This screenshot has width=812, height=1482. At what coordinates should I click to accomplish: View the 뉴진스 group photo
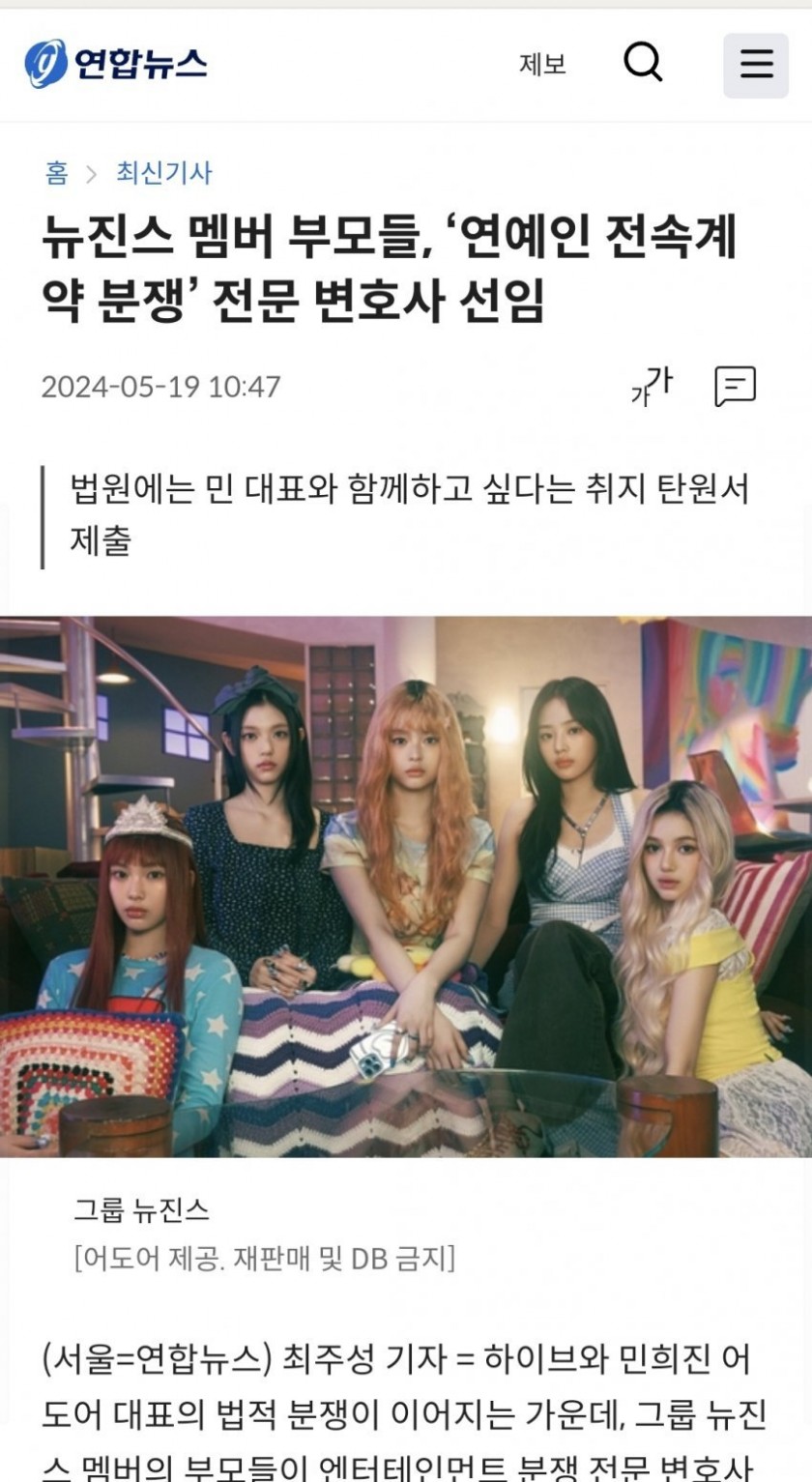click(x=406, y=886)
